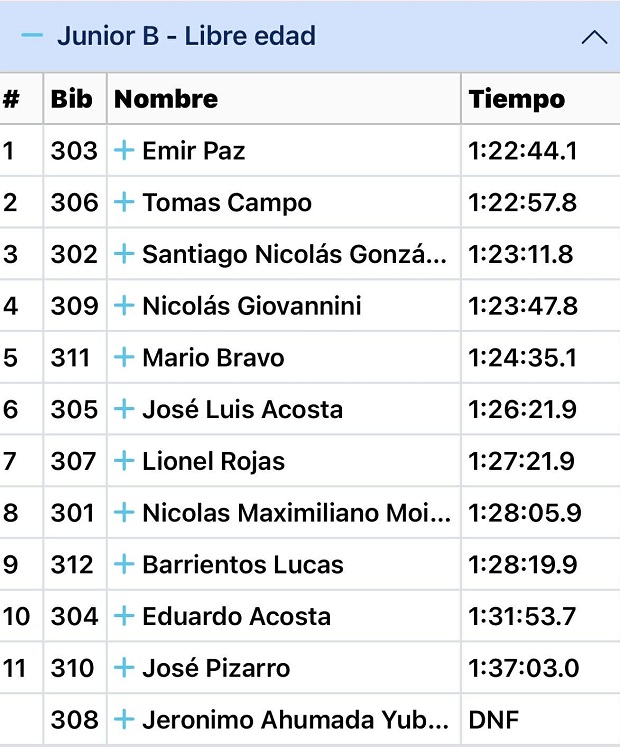Expand Eduardo Acosta's result details
Viewport: 620px width, 747px height.
(x=124, y=616)
